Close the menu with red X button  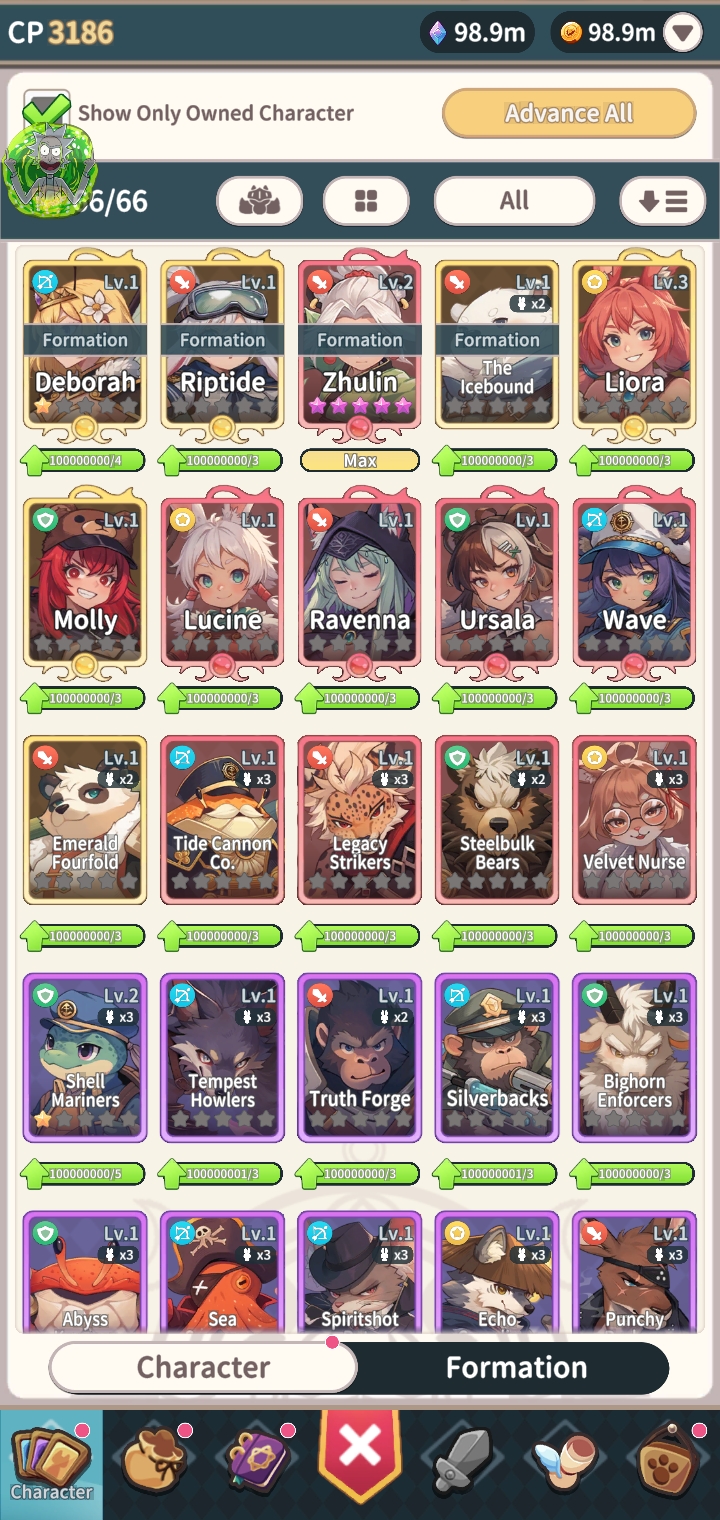(x=360, y=1445)
